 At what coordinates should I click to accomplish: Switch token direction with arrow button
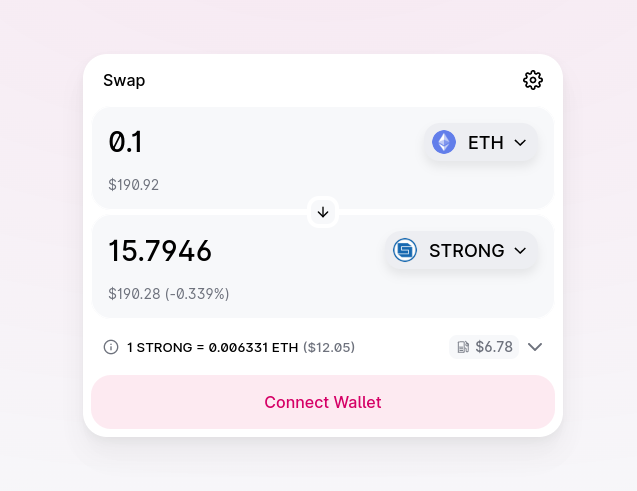pyautogui.click(x=322, y=212)
